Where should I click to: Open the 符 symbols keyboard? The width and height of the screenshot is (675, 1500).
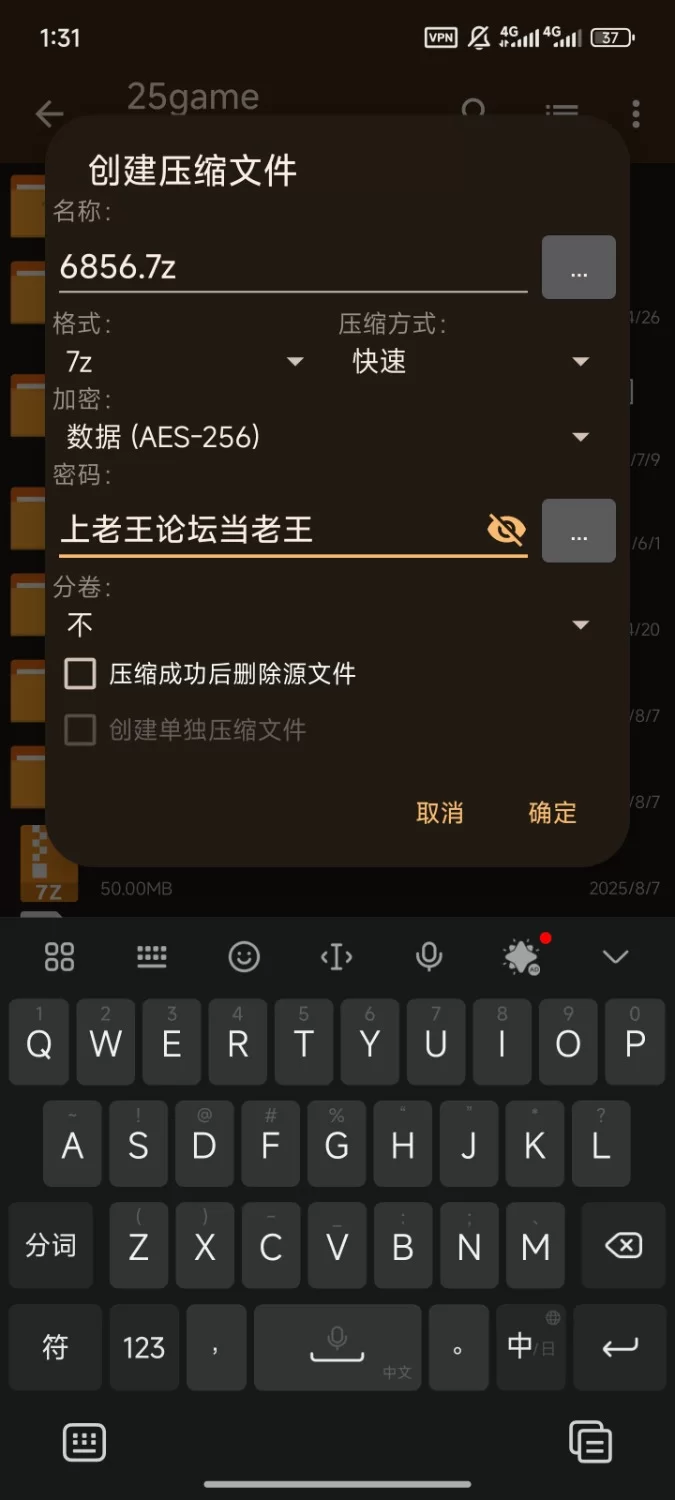55,1347
